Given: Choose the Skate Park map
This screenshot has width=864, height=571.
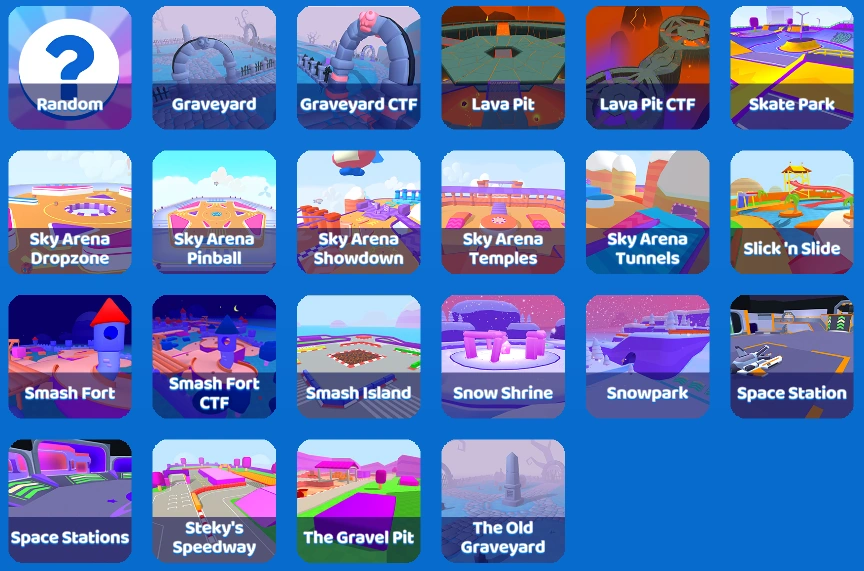Looking at the screenshot, I should (x=791, y=68).
